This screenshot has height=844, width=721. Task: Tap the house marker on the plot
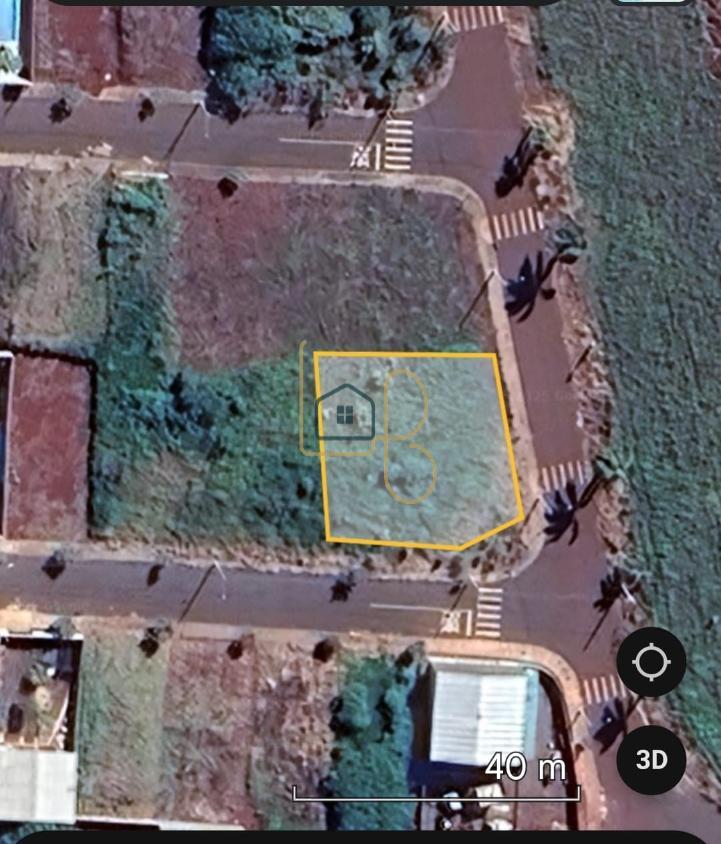click(345, 413)
